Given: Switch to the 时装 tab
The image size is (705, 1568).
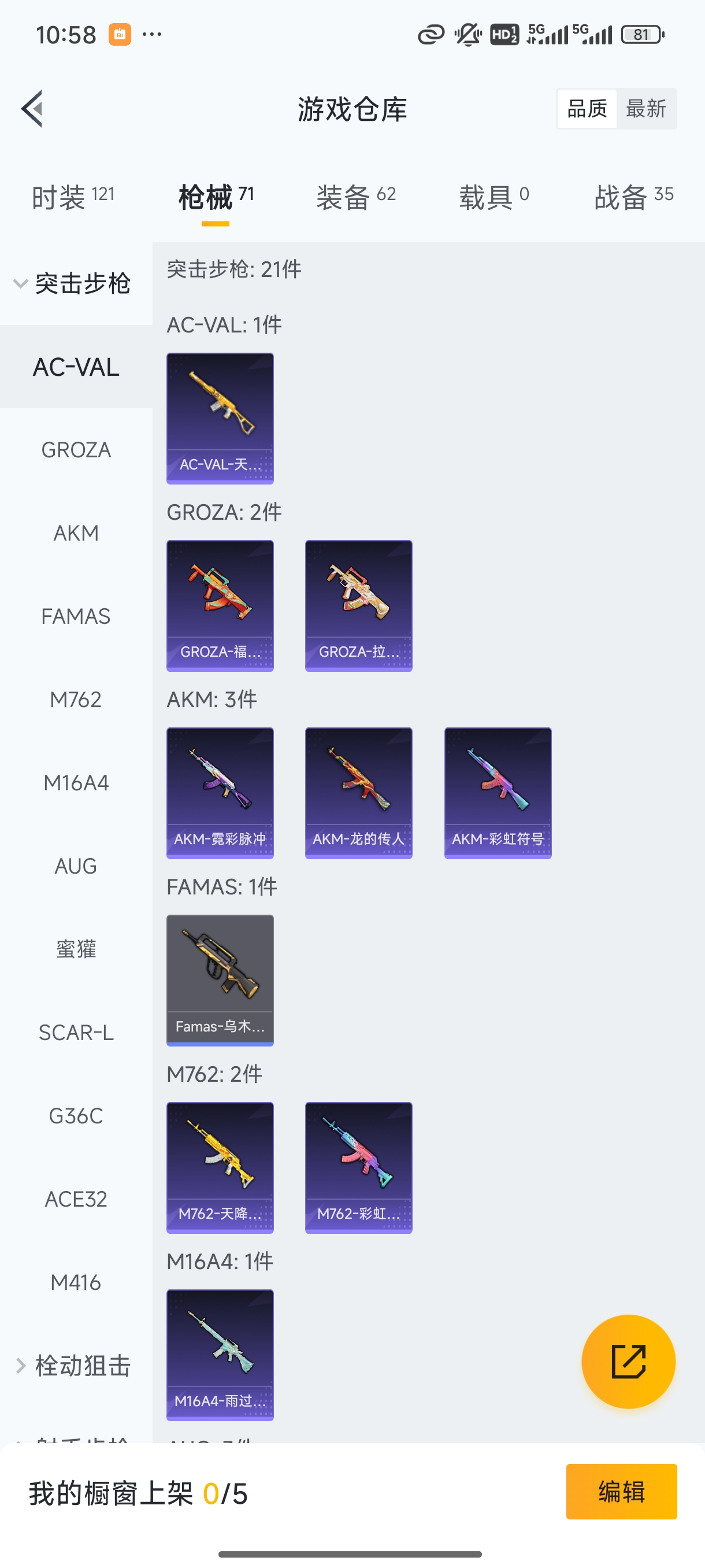Looking at the screenshot, I should [72, 197].
